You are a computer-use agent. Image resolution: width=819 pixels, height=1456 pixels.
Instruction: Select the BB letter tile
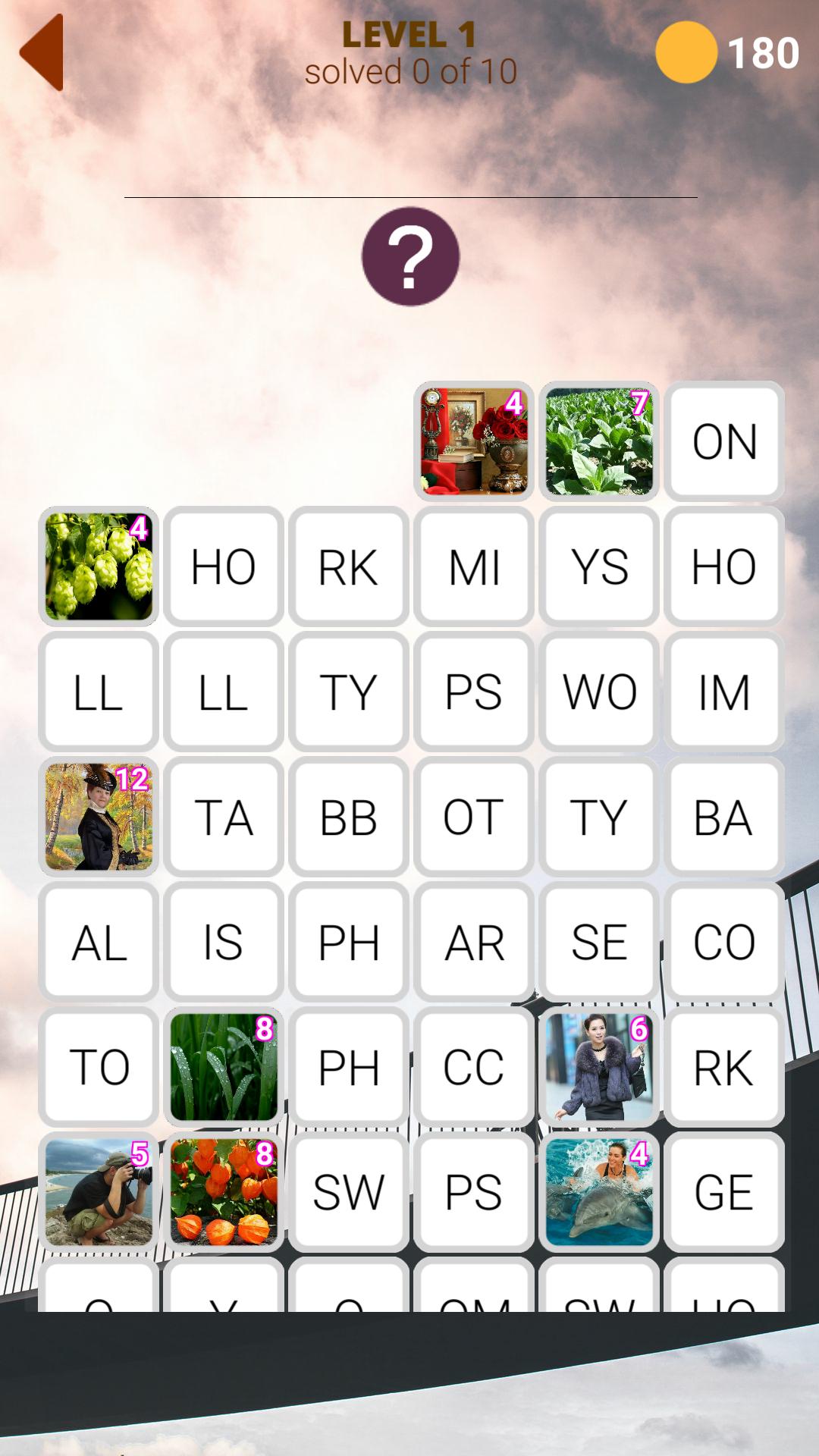coord(347,817)
